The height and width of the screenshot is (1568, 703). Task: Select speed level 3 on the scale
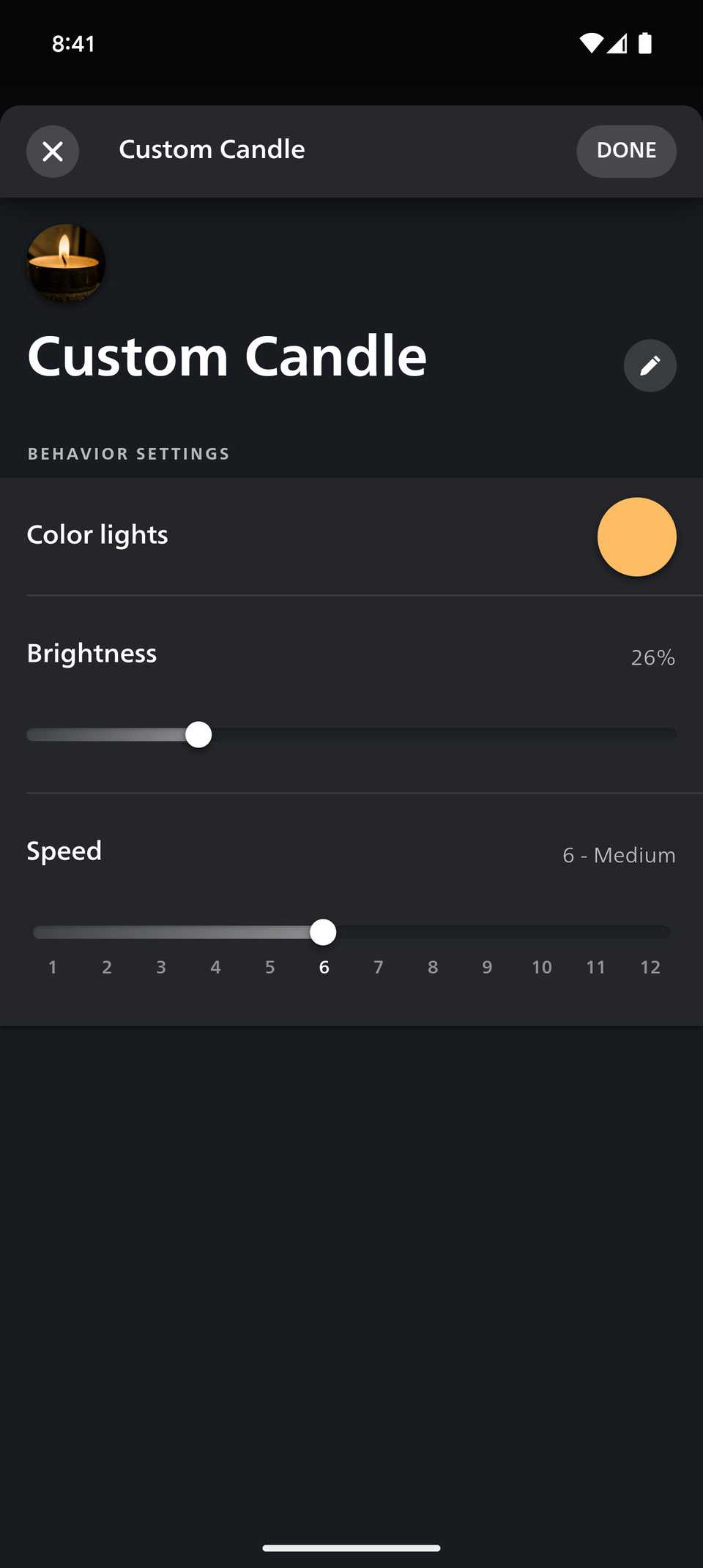161,967
